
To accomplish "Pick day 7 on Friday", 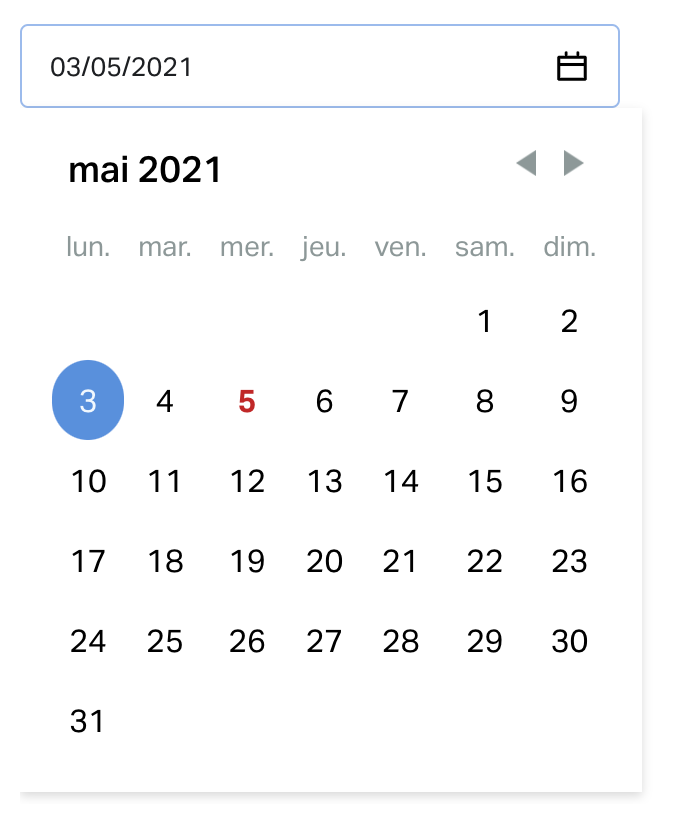I will 401,402.
